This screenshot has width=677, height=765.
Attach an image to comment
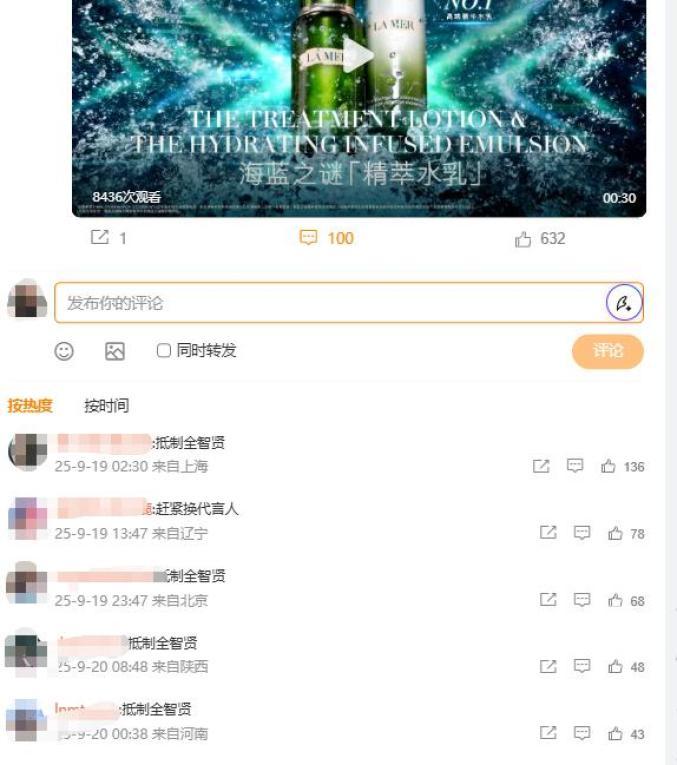tap(115, 351)
